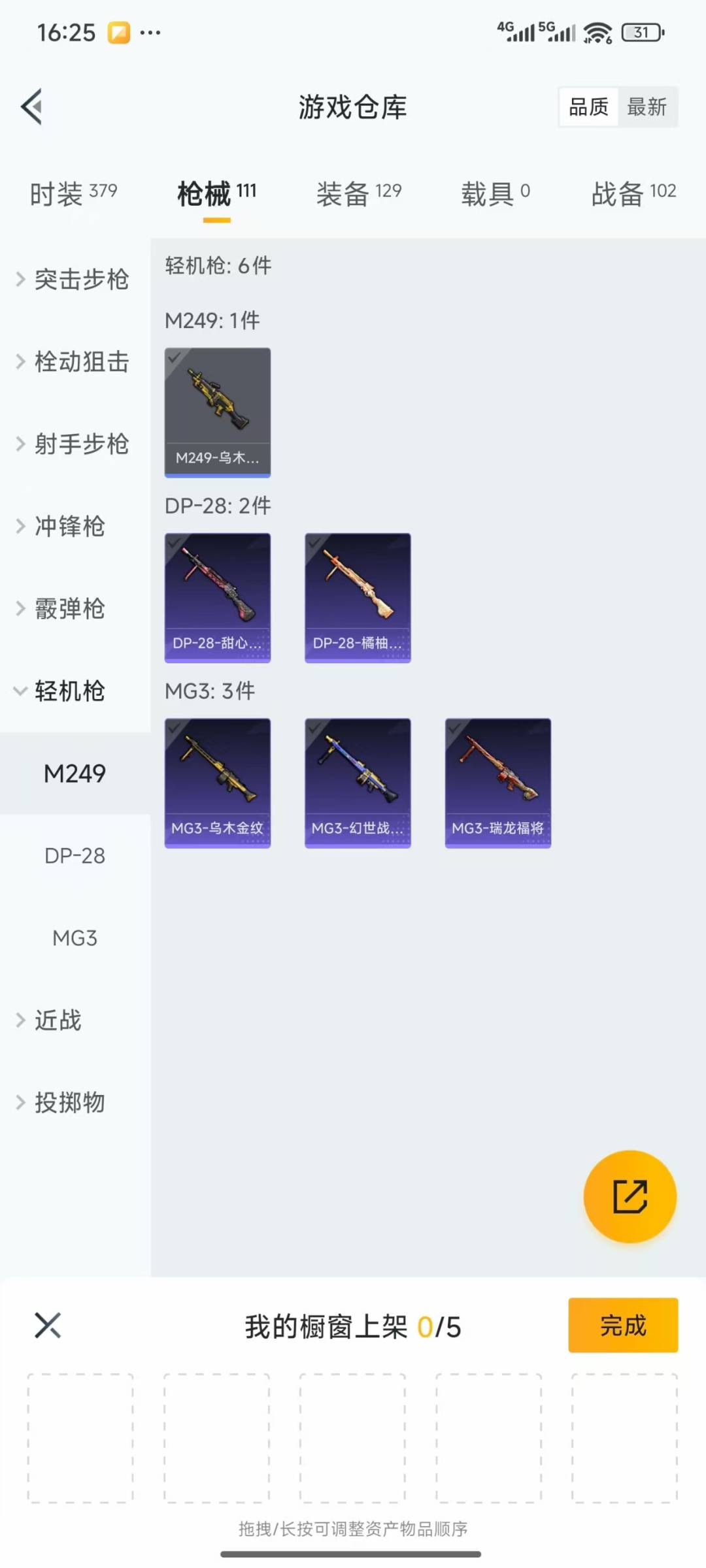
Task: Tap the orange share floating button
Action: (x=630, y=1196)
